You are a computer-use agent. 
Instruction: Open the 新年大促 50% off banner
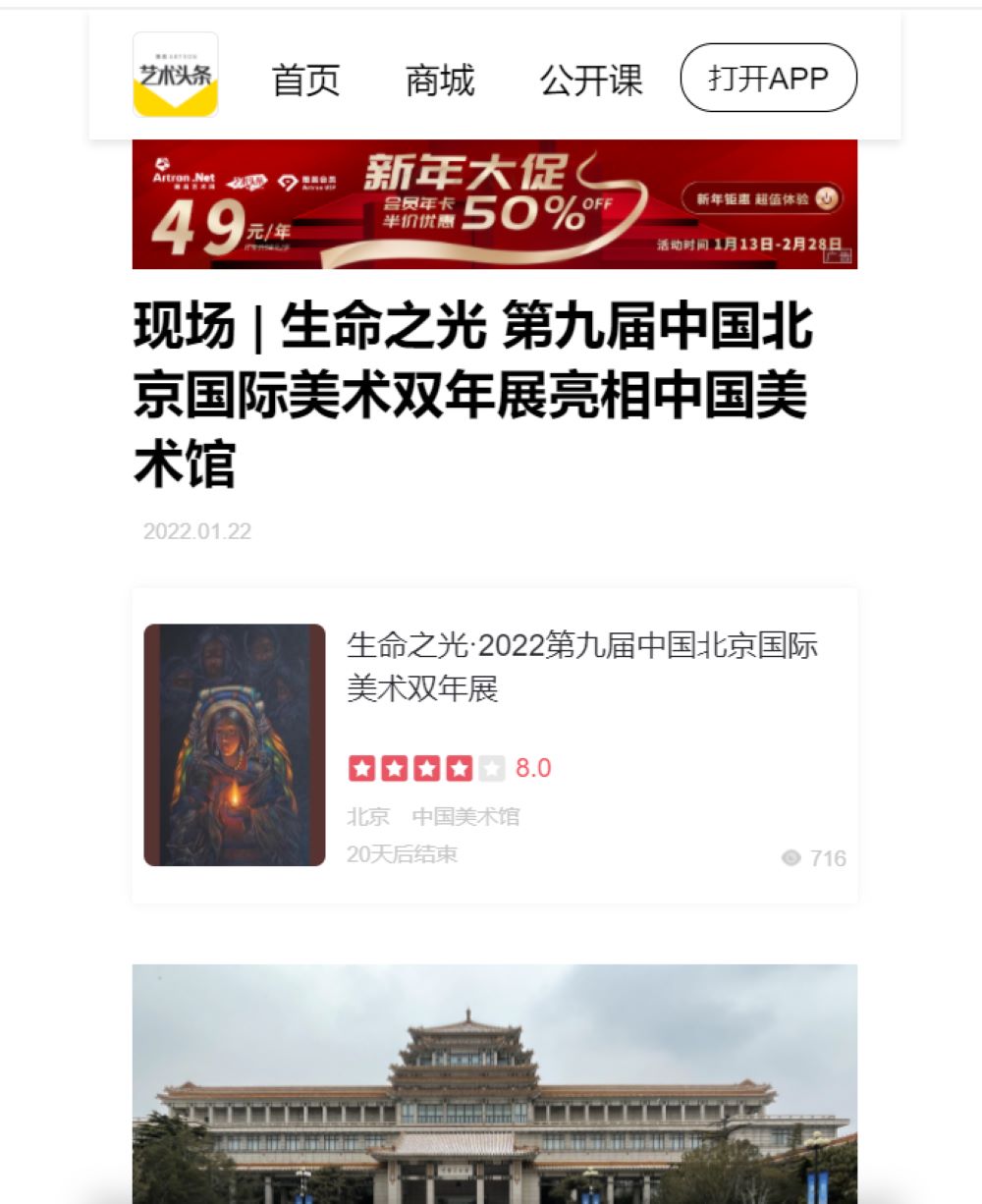[x=494, y=204]
